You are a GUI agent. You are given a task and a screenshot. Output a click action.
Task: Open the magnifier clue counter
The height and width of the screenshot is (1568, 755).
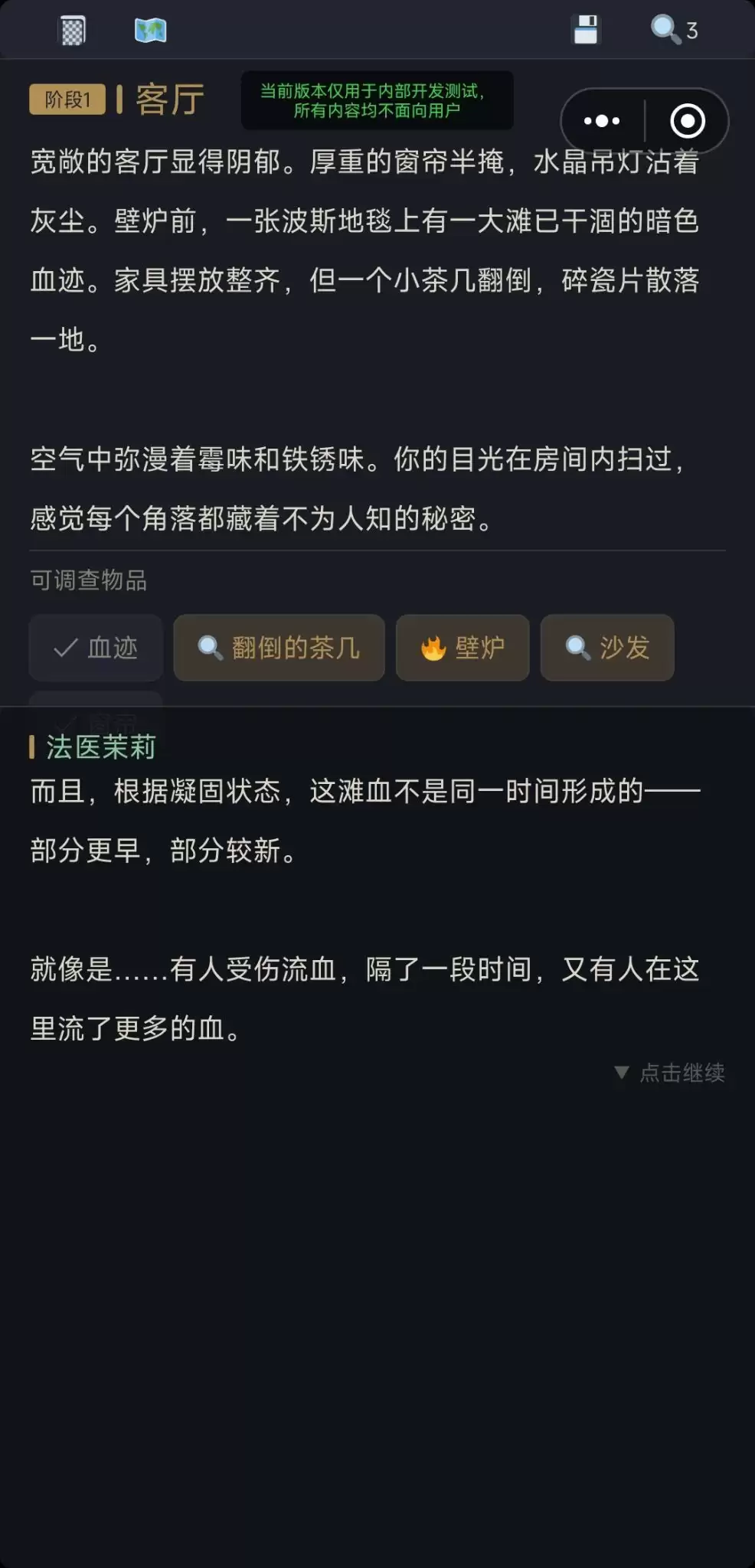pyautogui.click(x=674, y=31)
